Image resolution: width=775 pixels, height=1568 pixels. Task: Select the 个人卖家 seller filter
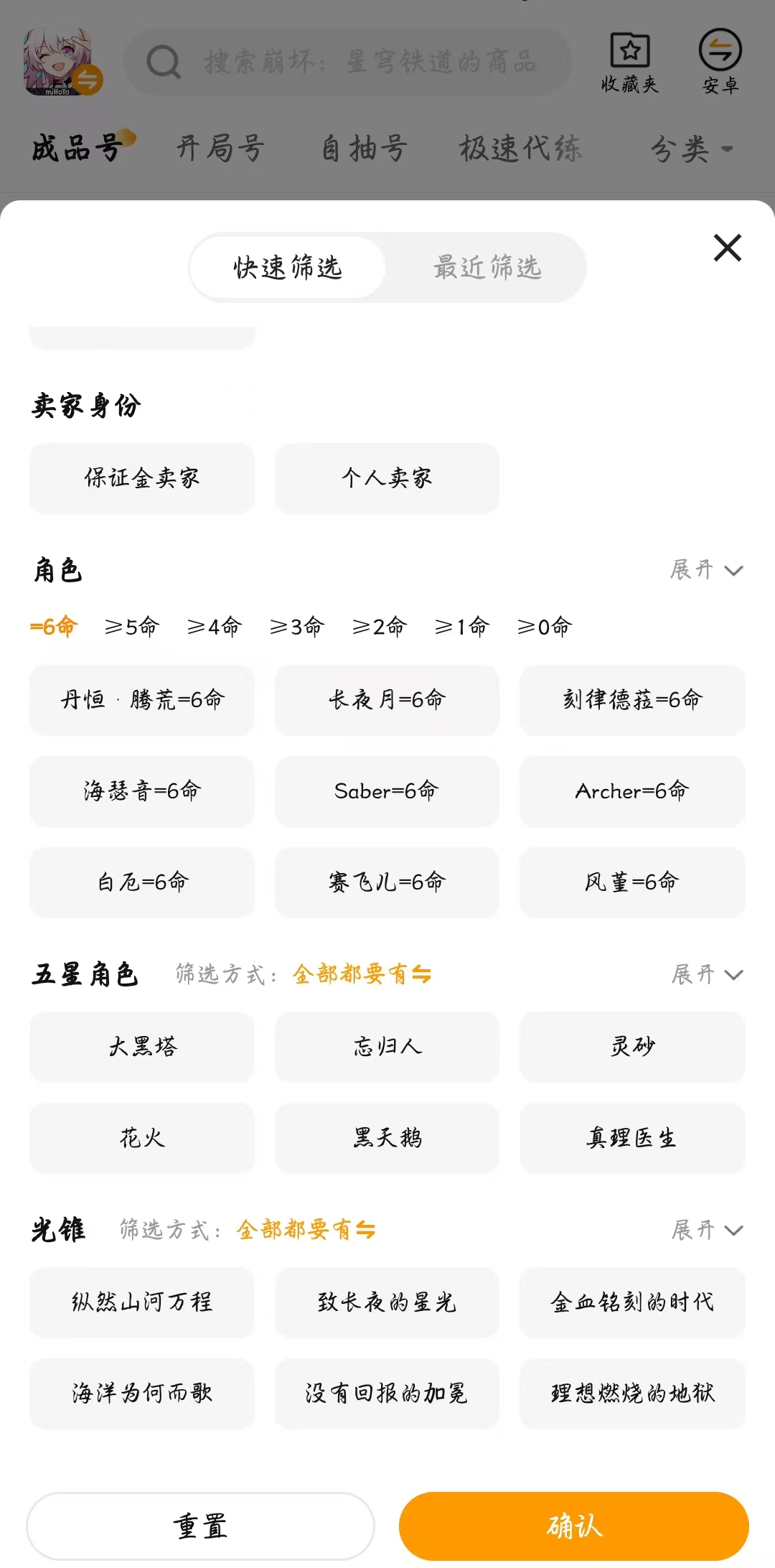(387, 478)
